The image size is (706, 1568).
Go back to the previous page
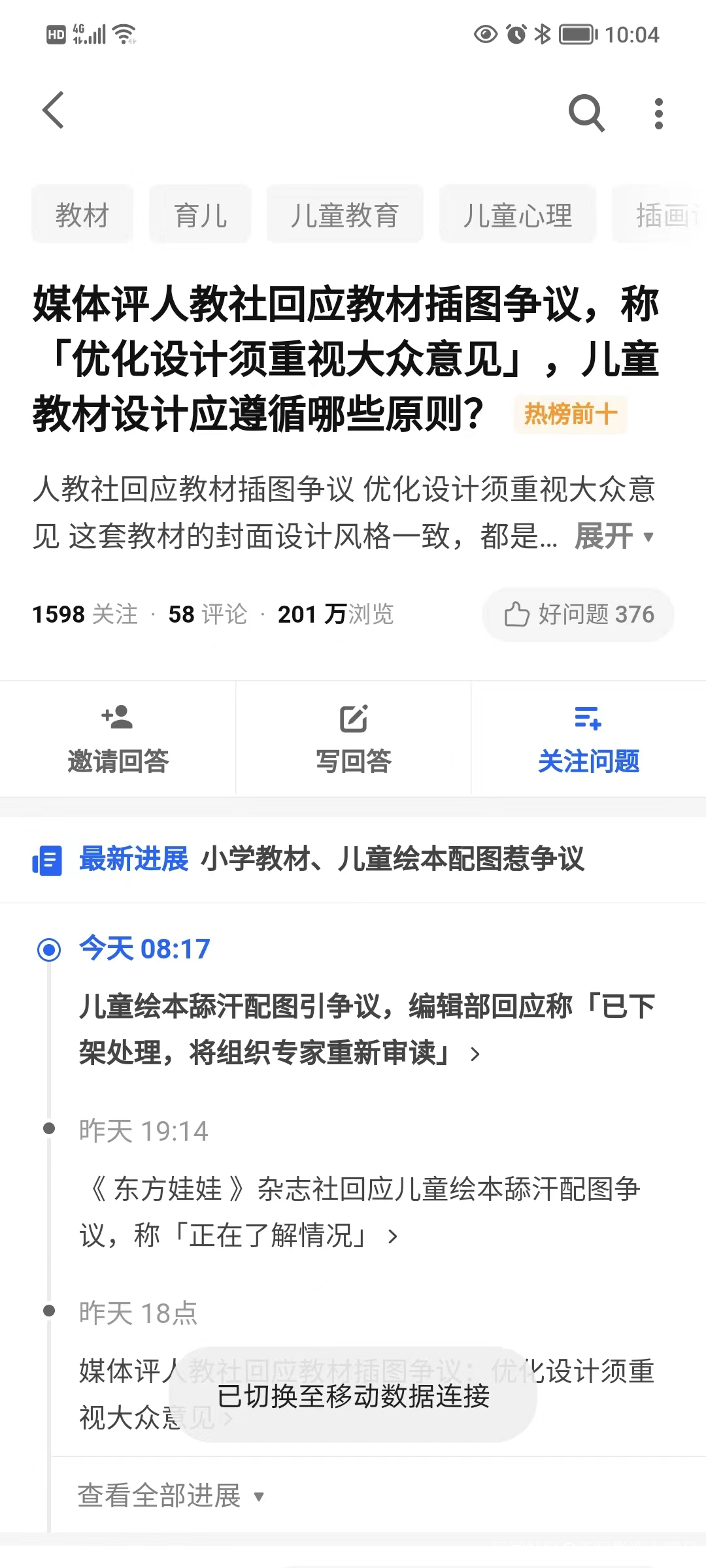coord(54,110)
